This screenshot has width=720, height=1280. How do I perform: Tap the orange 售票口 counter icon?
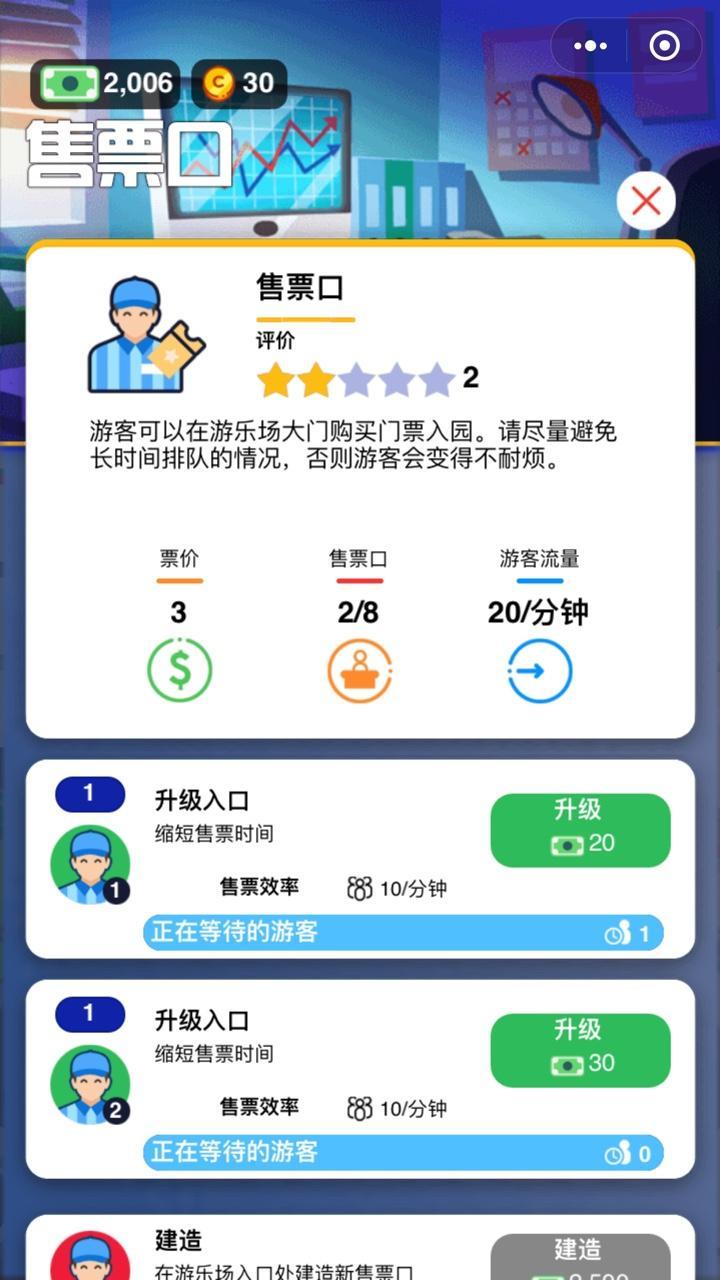360,670
